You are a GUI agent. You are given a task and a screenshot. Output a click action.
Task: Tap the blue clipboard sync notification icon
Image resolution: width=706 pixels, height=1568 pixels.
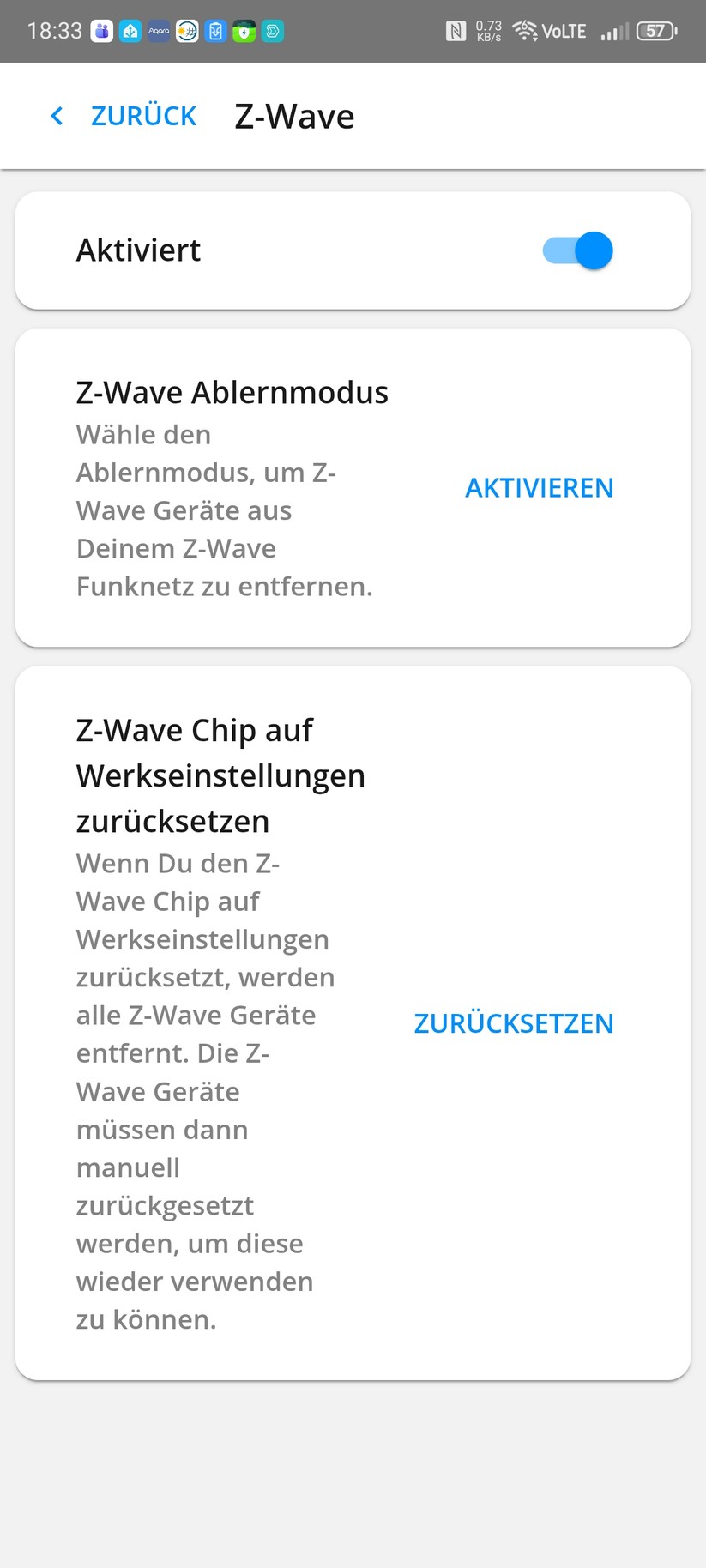pyautogui.click(x=215, y=31)
